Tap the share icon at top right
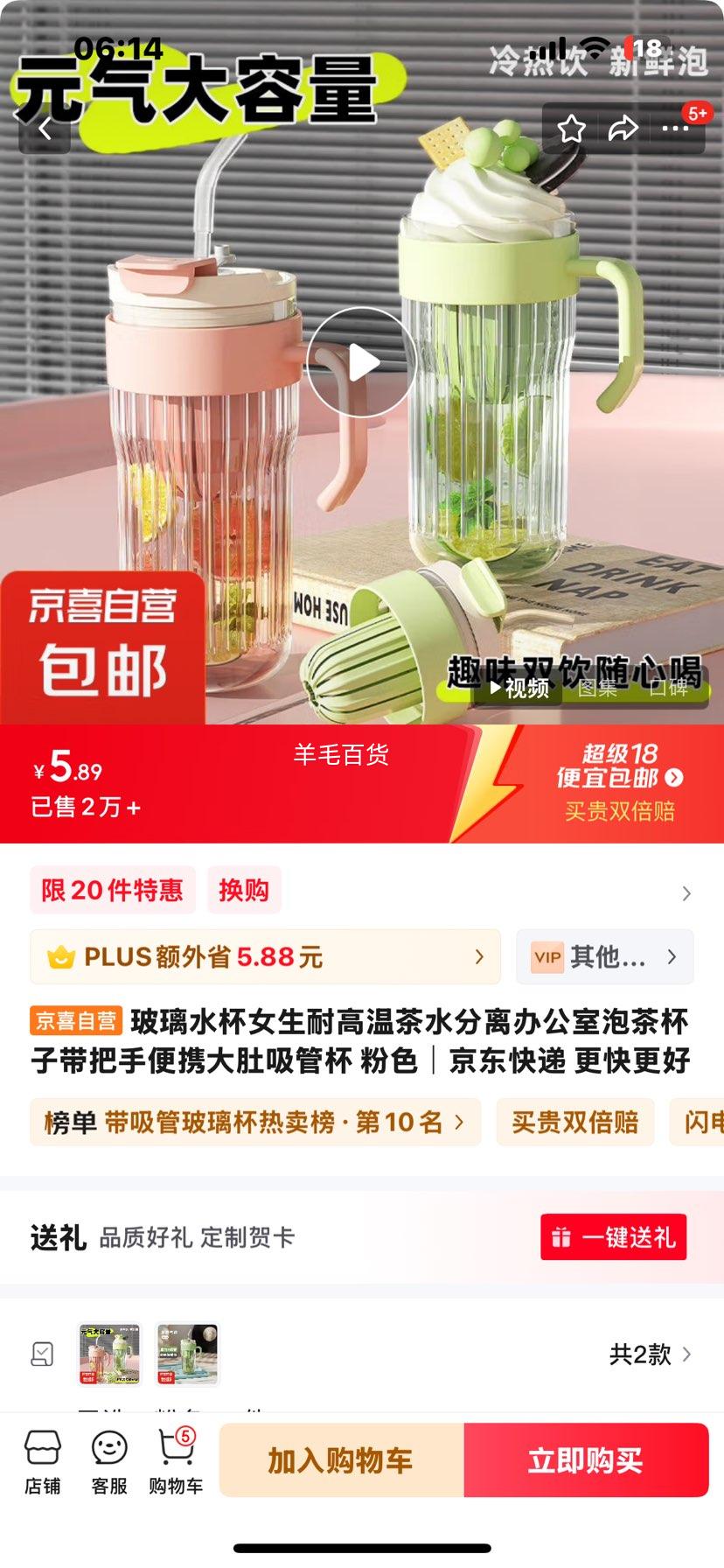This screenshot has height=1568, width=724. (x=624, y=127)
